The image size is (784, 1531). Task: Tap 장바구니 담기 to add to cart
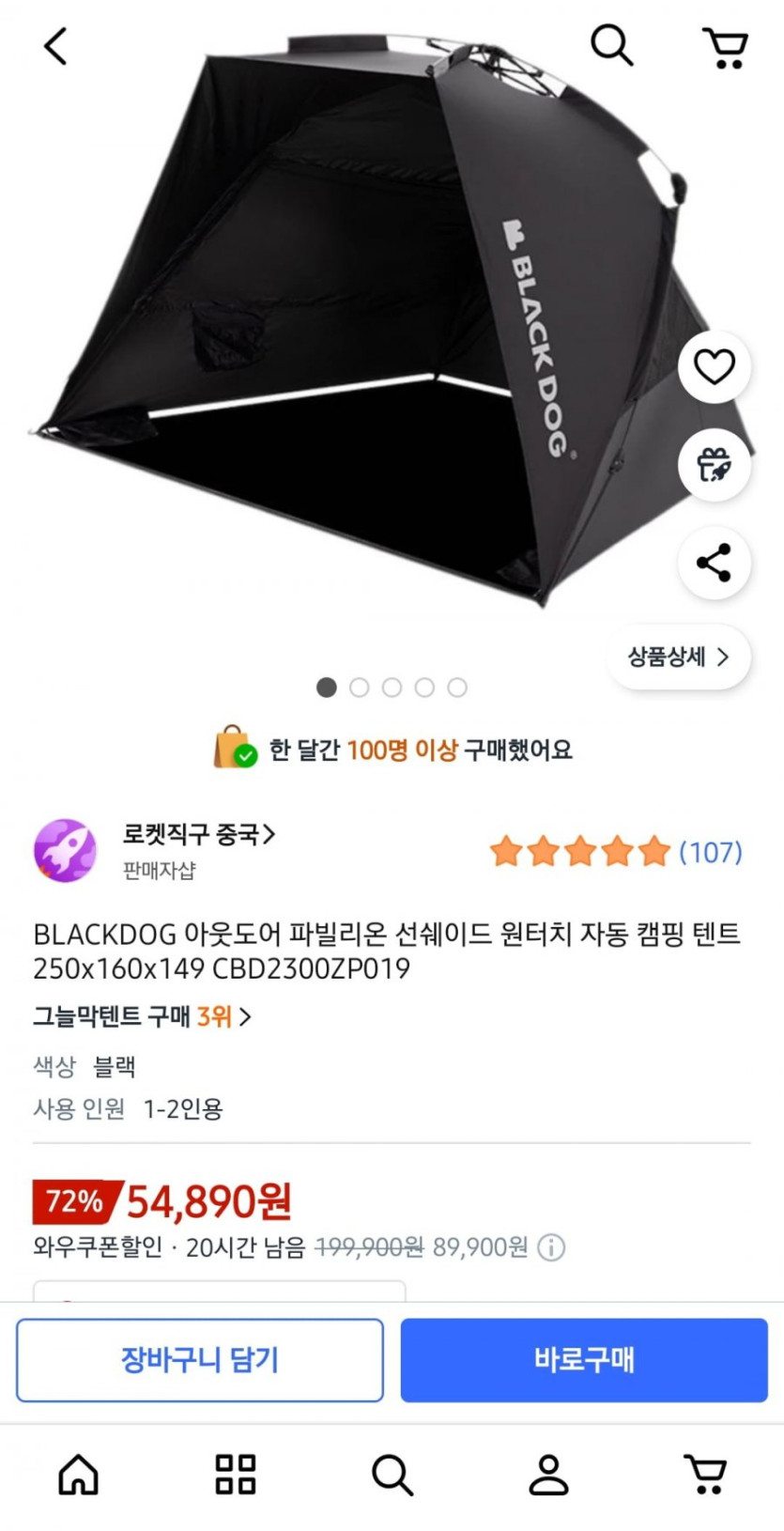click(x=199, y=1360)
